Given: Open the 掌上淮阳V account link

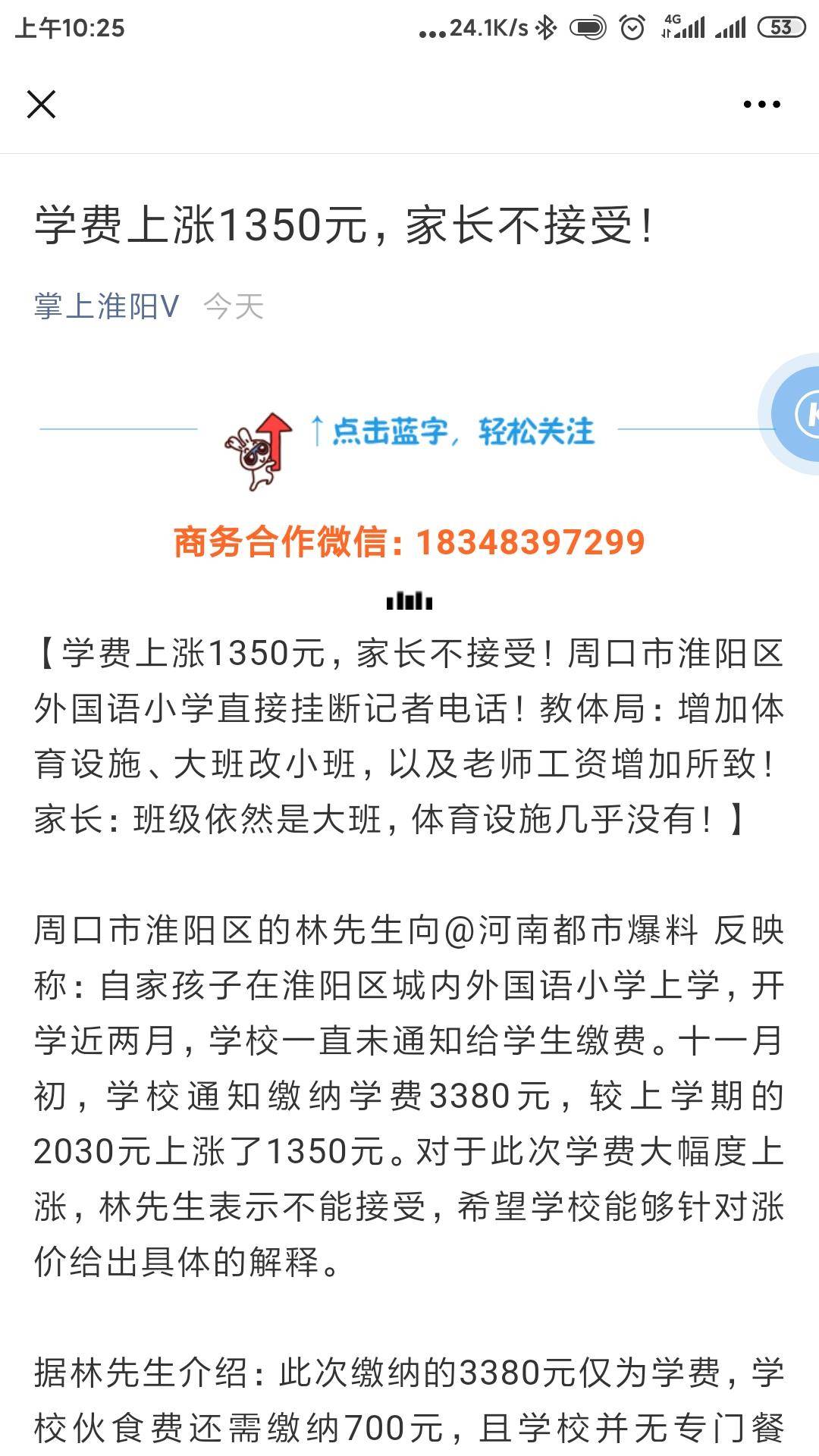Looking at the screenshot, I should tap(106, 307).
